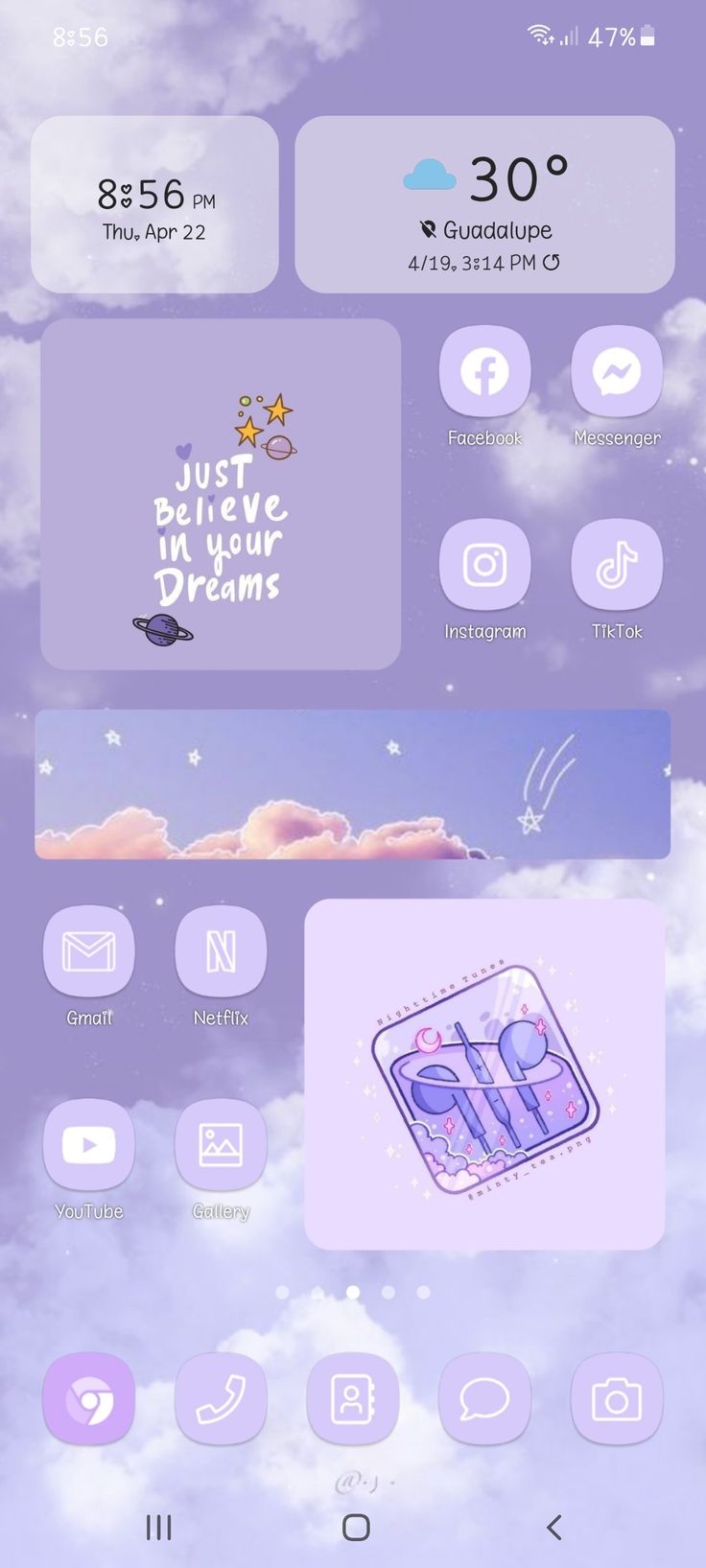Image resolution: width=706 pixels, height=1568 pixels.
Task: Open the clock widget showing 8:56 PM
Action: pos(154,204)
